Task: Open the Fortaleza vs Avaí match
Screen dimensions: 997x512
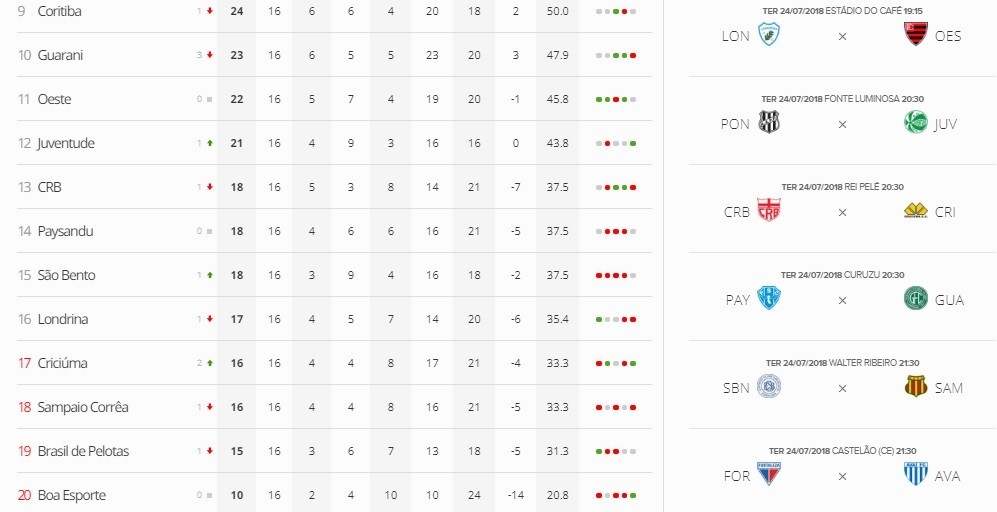Action: (841, 475)
